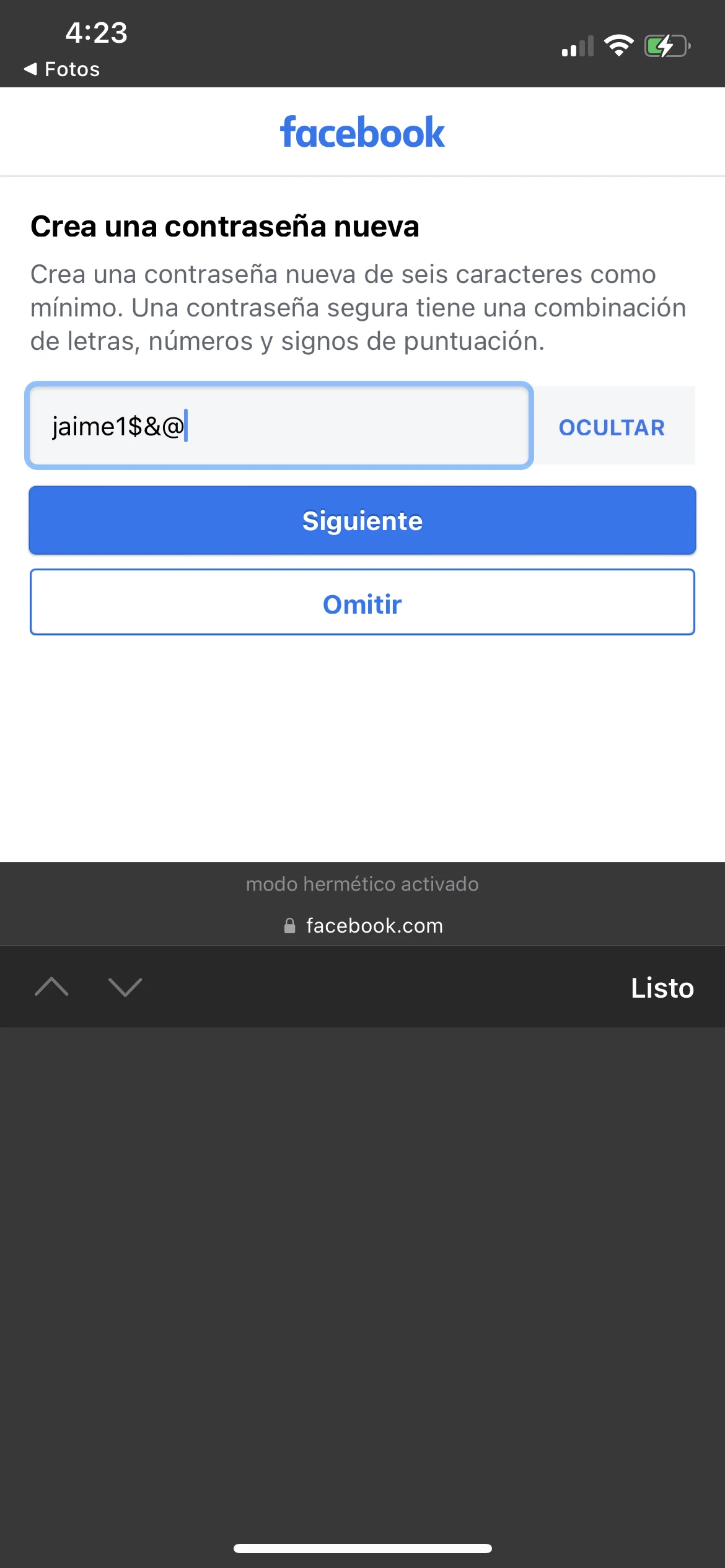
Task: Return to Fotos app
Action: click(x=61, y=69)
